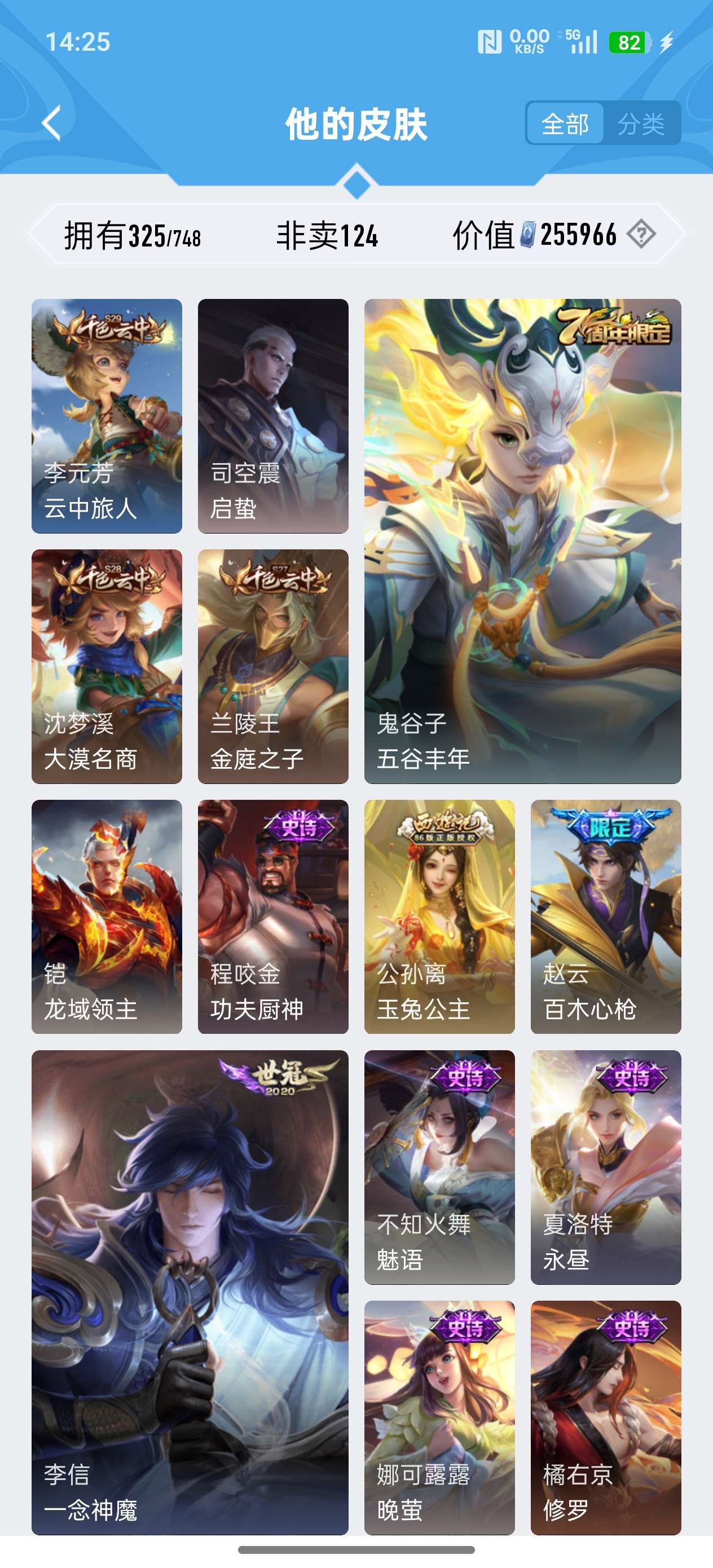View 李信 一念神魔 skin
713x1568 pixels.
[190, 1292]
